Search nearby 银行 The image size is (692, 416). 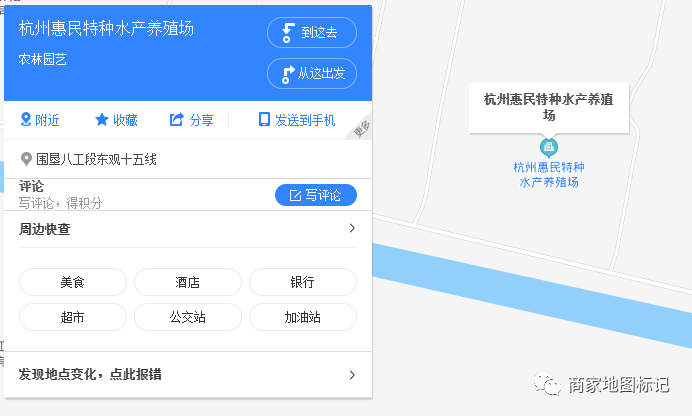pos(303,282)
